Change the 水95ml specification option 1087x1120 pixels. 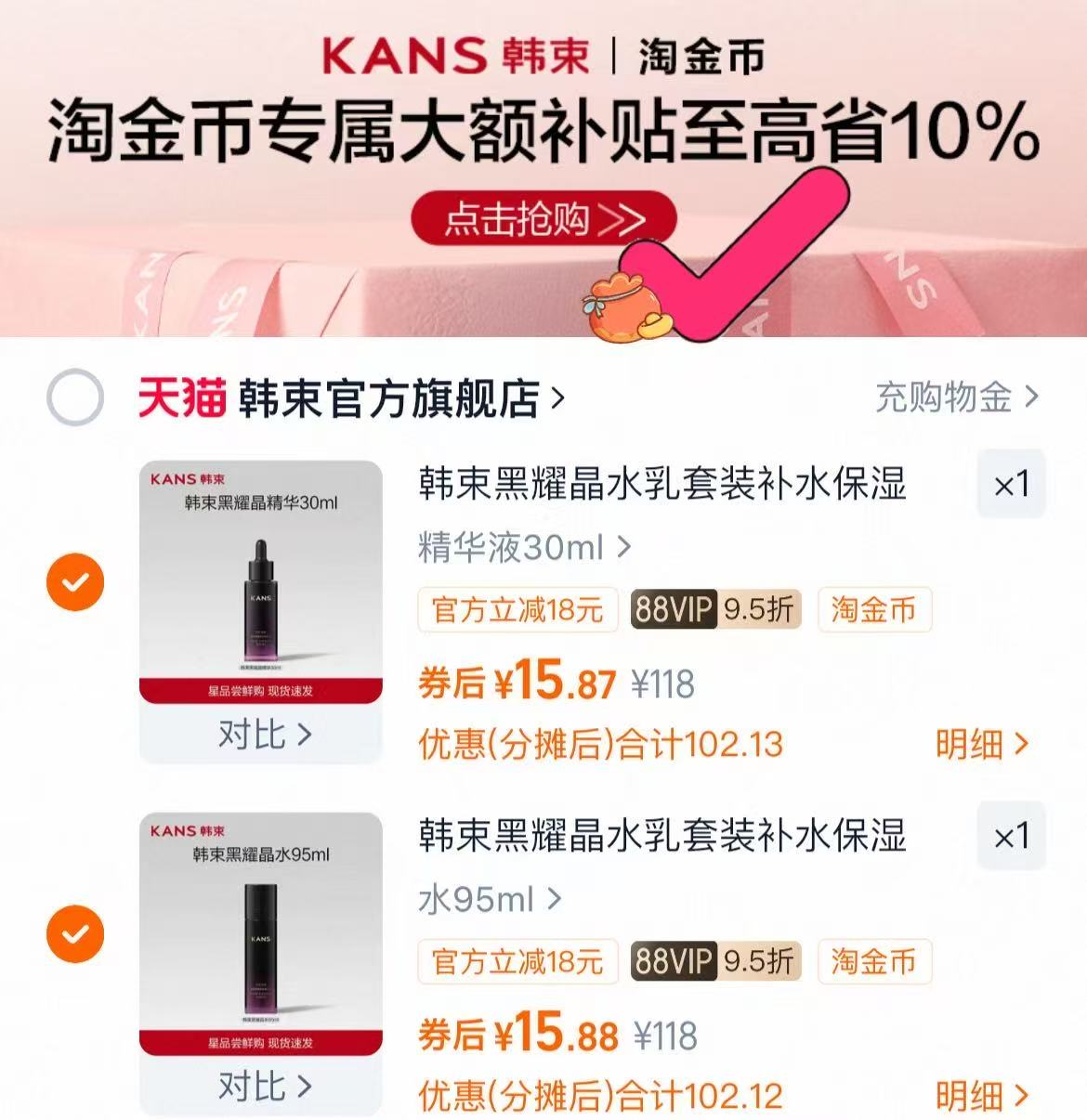tap(490, 899)
